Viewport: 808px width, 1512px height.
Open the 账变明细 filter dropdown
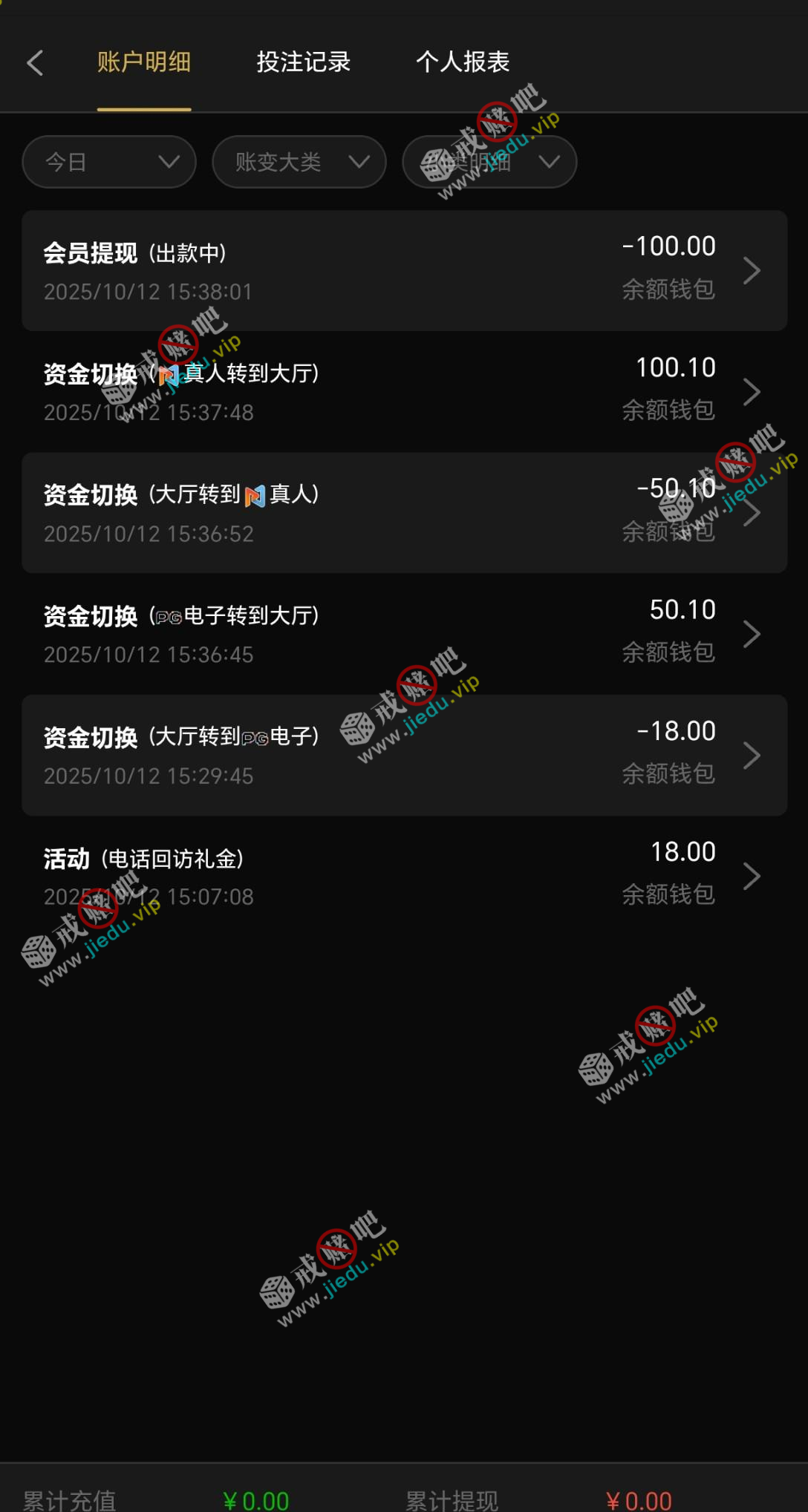489,162
